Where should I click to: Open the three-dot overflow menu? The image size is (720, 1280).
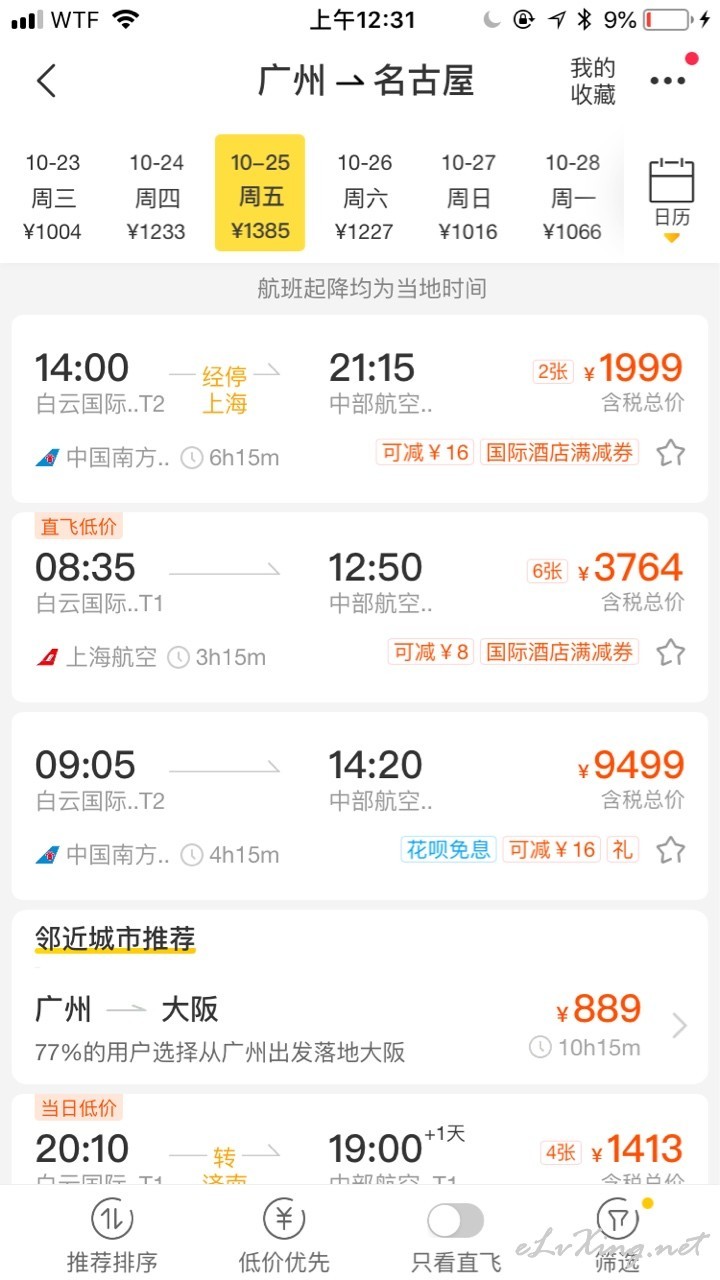[x=668, y=81]
